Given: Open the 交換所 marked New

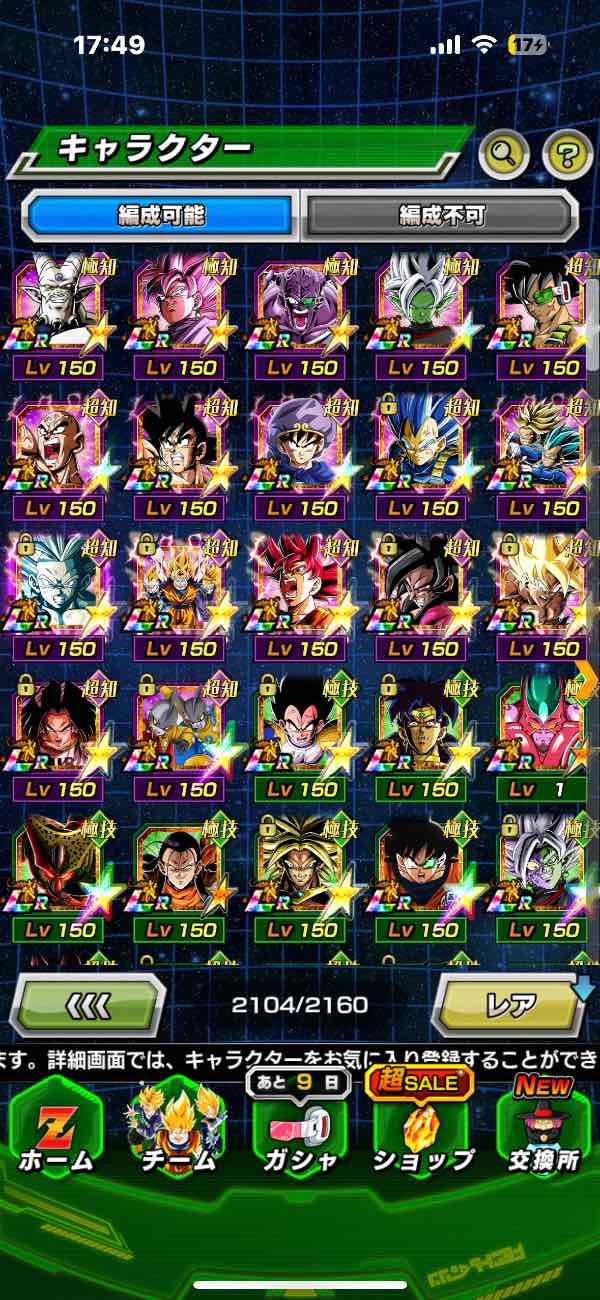Looking at the screenshot, I should pyautogui.click(x=543, y=1129).
